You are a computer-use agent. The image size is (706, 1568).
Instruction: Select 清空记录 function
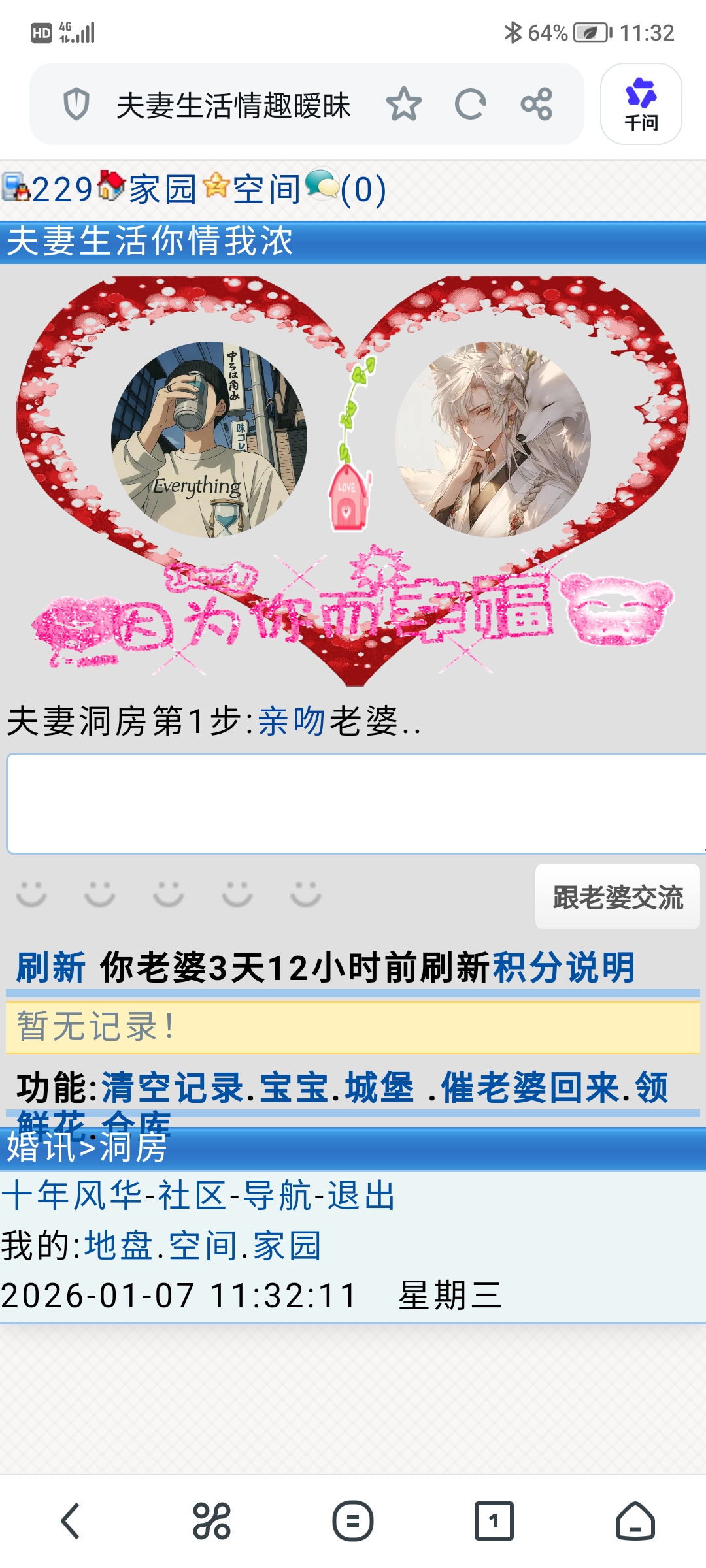[x=173, y=1088]
